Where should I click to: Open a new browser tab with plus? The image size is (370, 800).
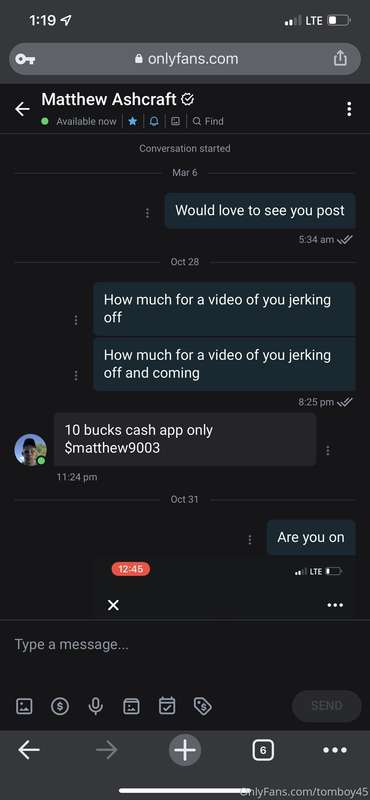[x=185, y=750]
